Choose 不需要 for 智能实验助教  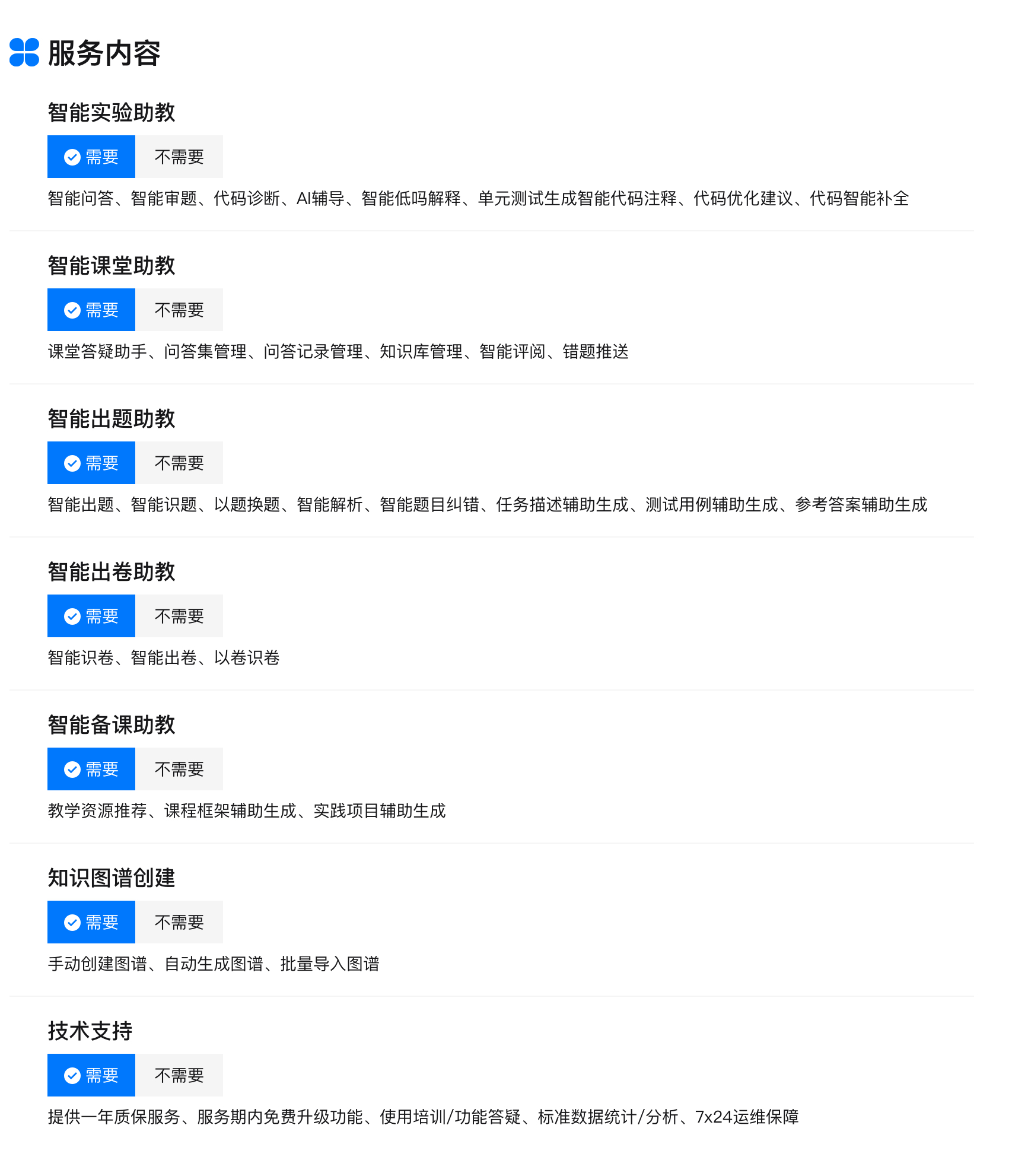[179, 157]
